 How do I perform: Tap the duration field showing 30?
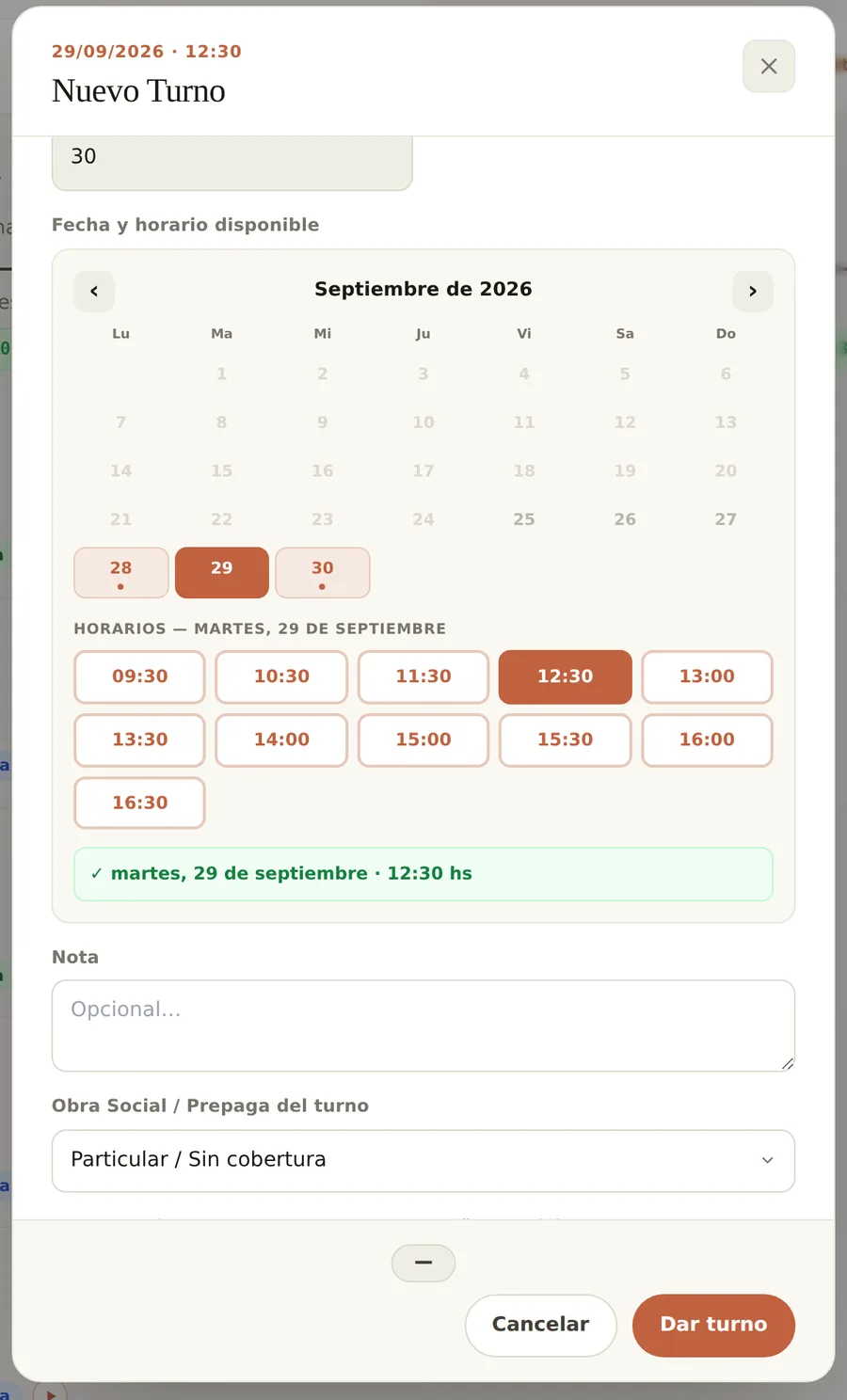pyautogui.click(x=232, y=161)
